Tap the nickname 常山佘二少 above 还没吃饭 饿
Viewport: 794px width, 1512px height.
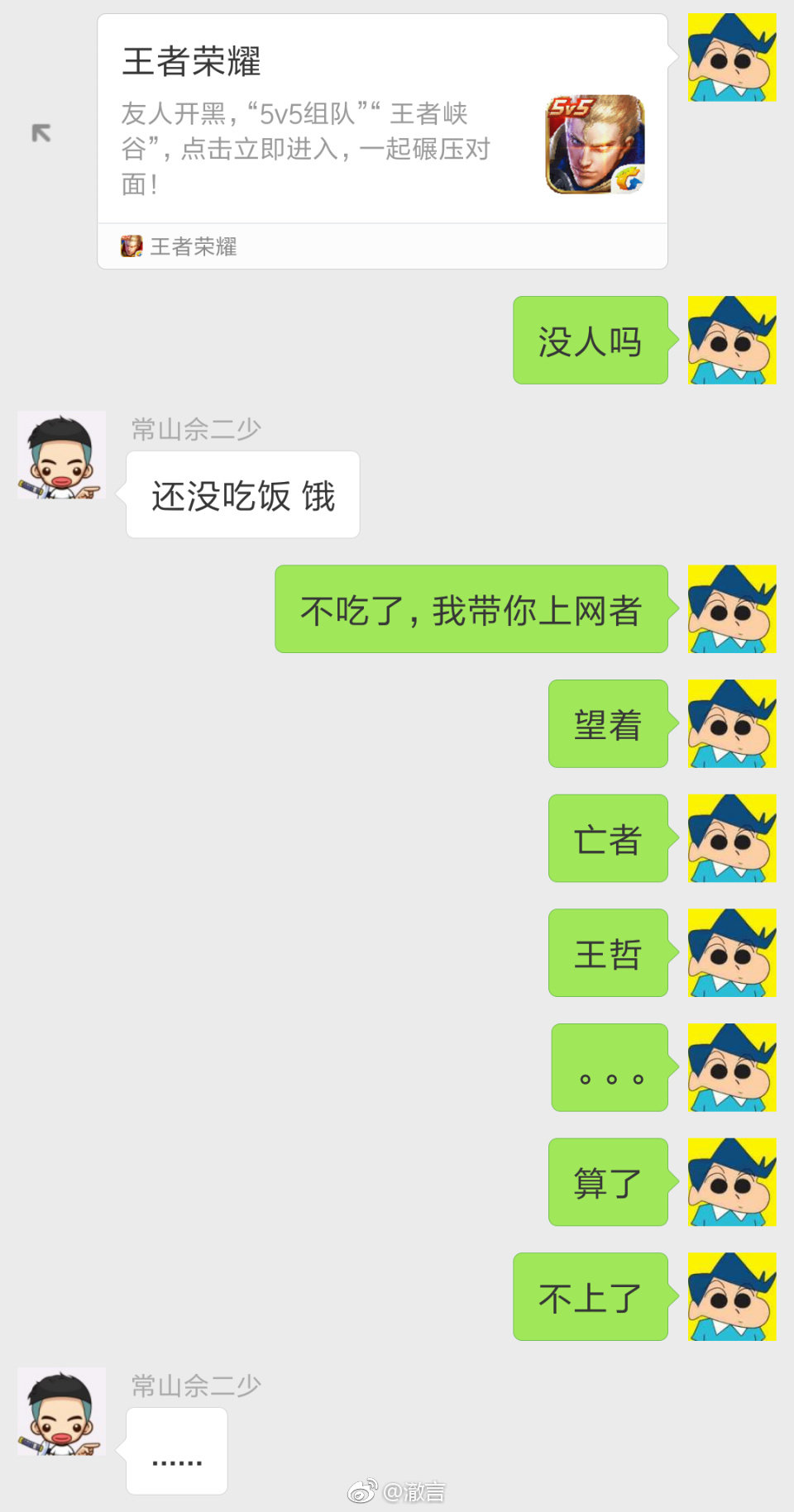[195, 429]
